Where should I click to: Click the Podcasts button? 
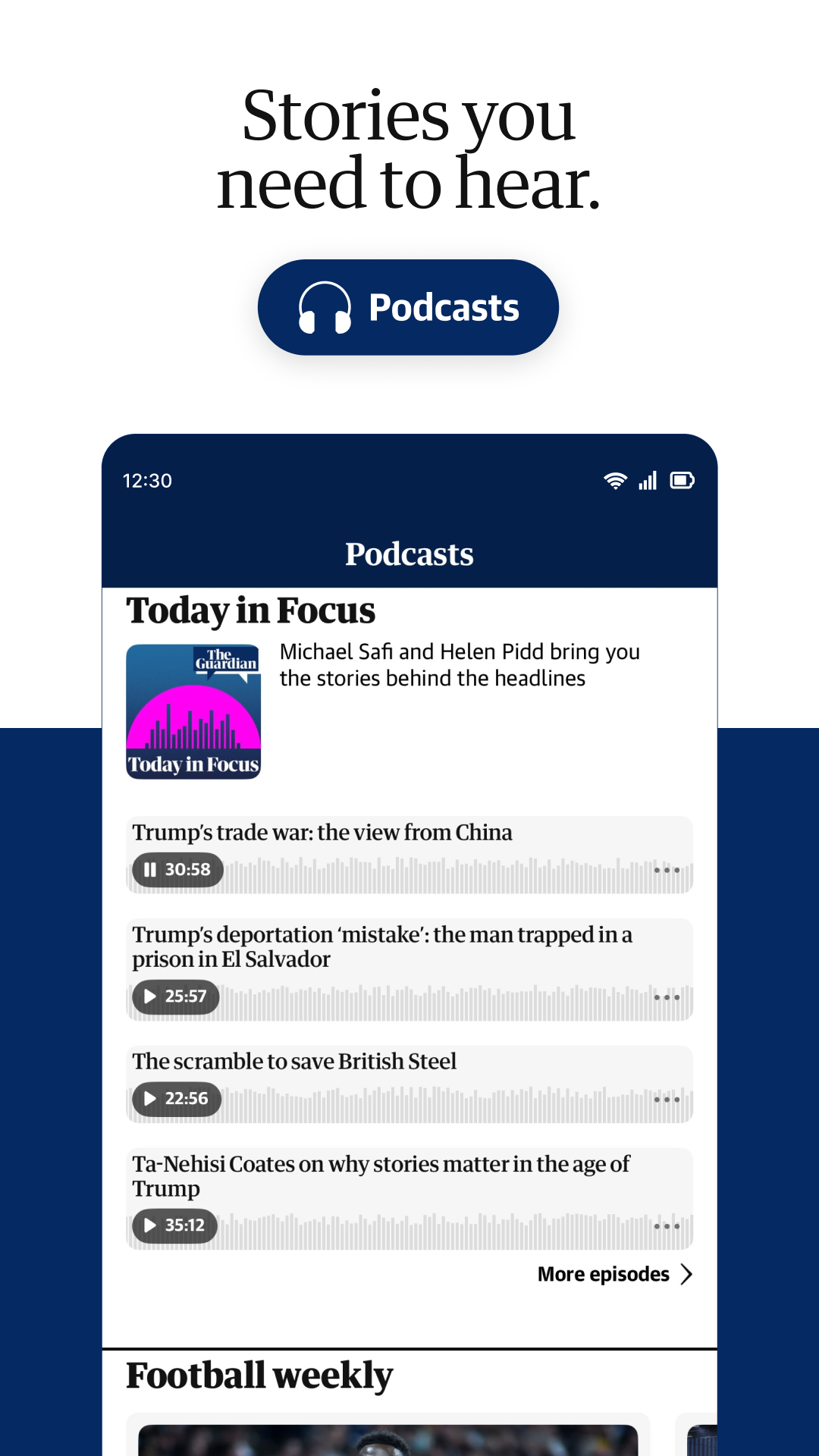408,306
